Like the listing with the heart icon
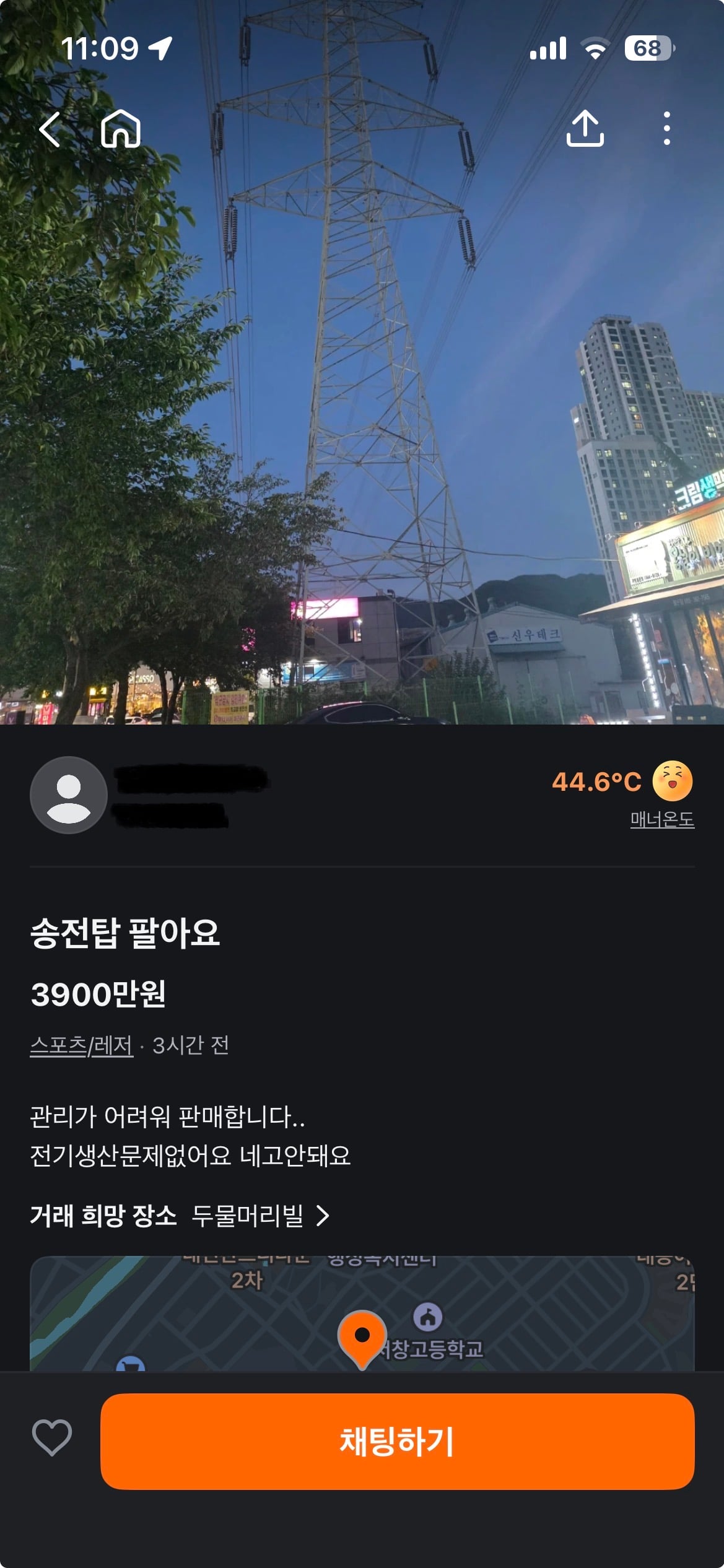 (52, 1438)
